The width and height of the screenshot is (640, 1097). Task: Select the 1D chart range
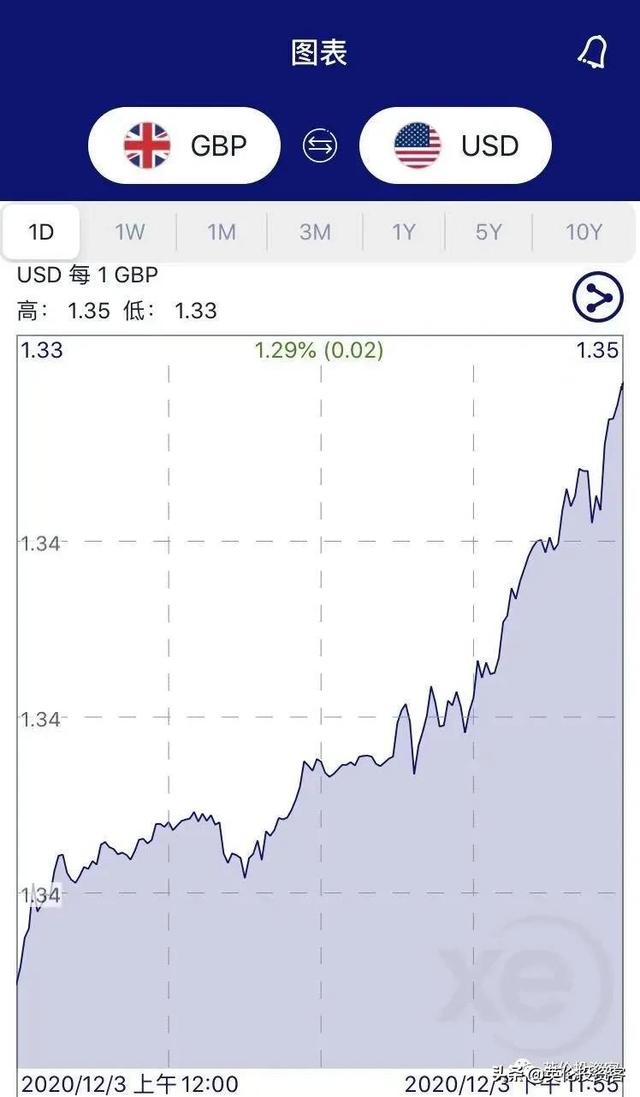[x=41, y=232]
